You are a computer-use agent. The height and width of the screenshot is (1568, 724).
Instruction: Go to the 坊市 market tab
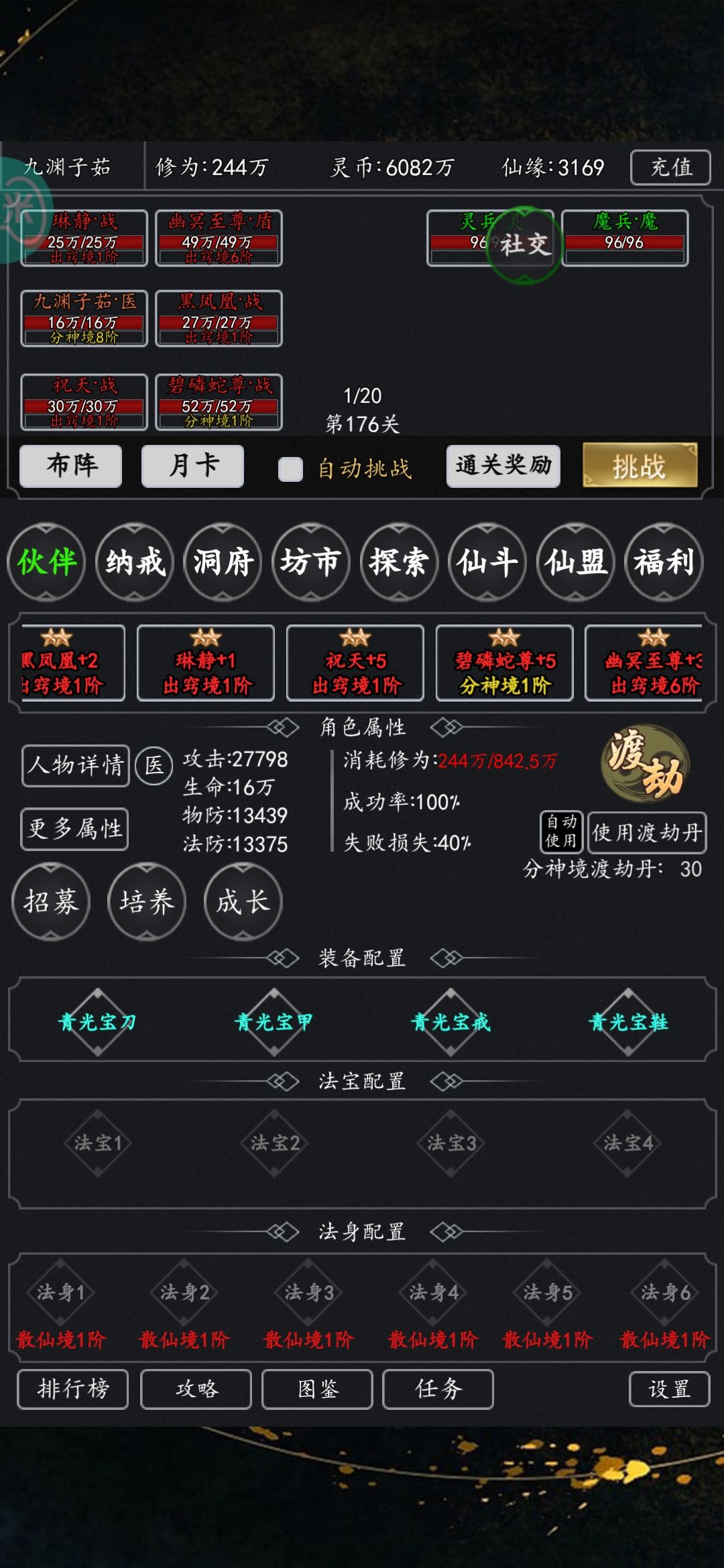[310, 562]
